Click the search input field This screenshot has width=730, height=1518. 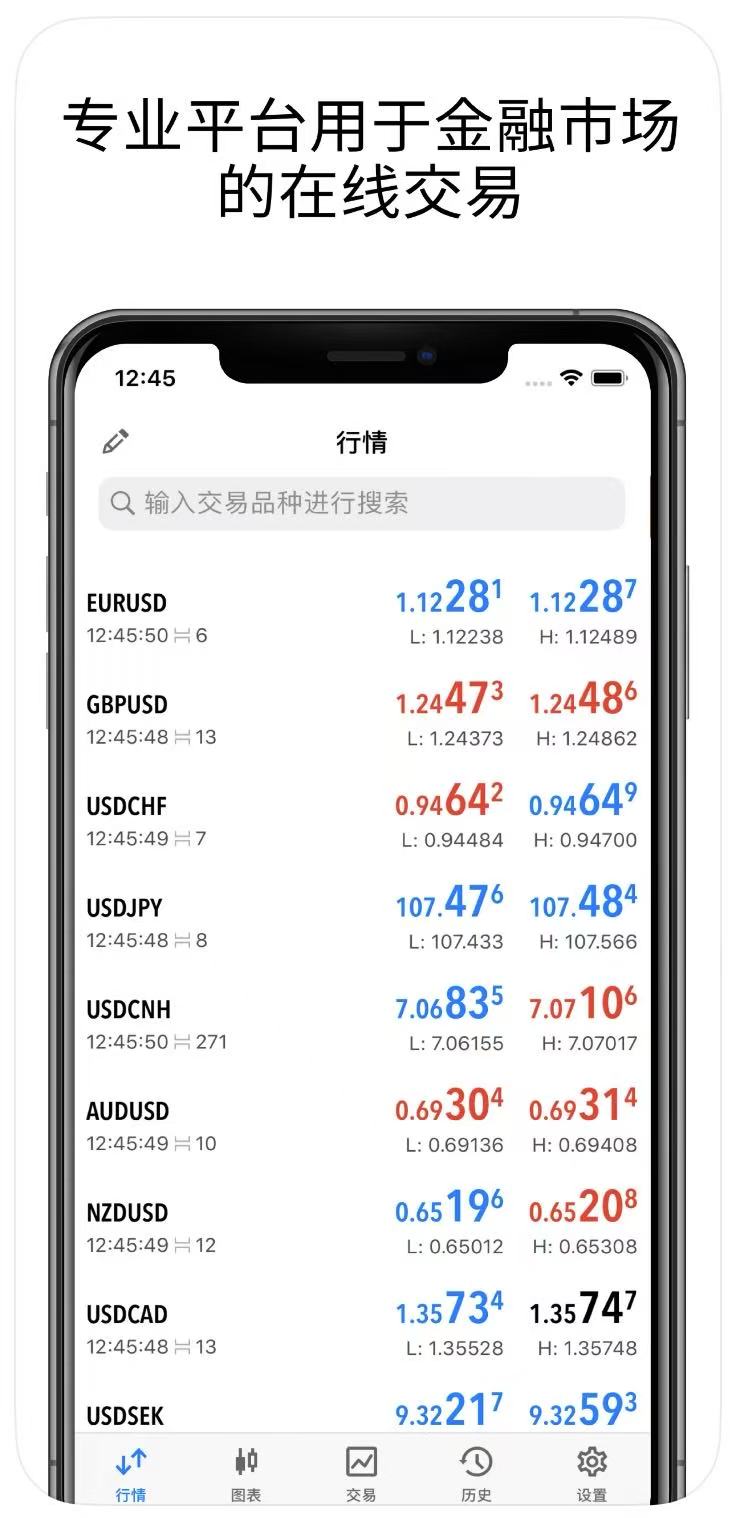click(362, 504)
